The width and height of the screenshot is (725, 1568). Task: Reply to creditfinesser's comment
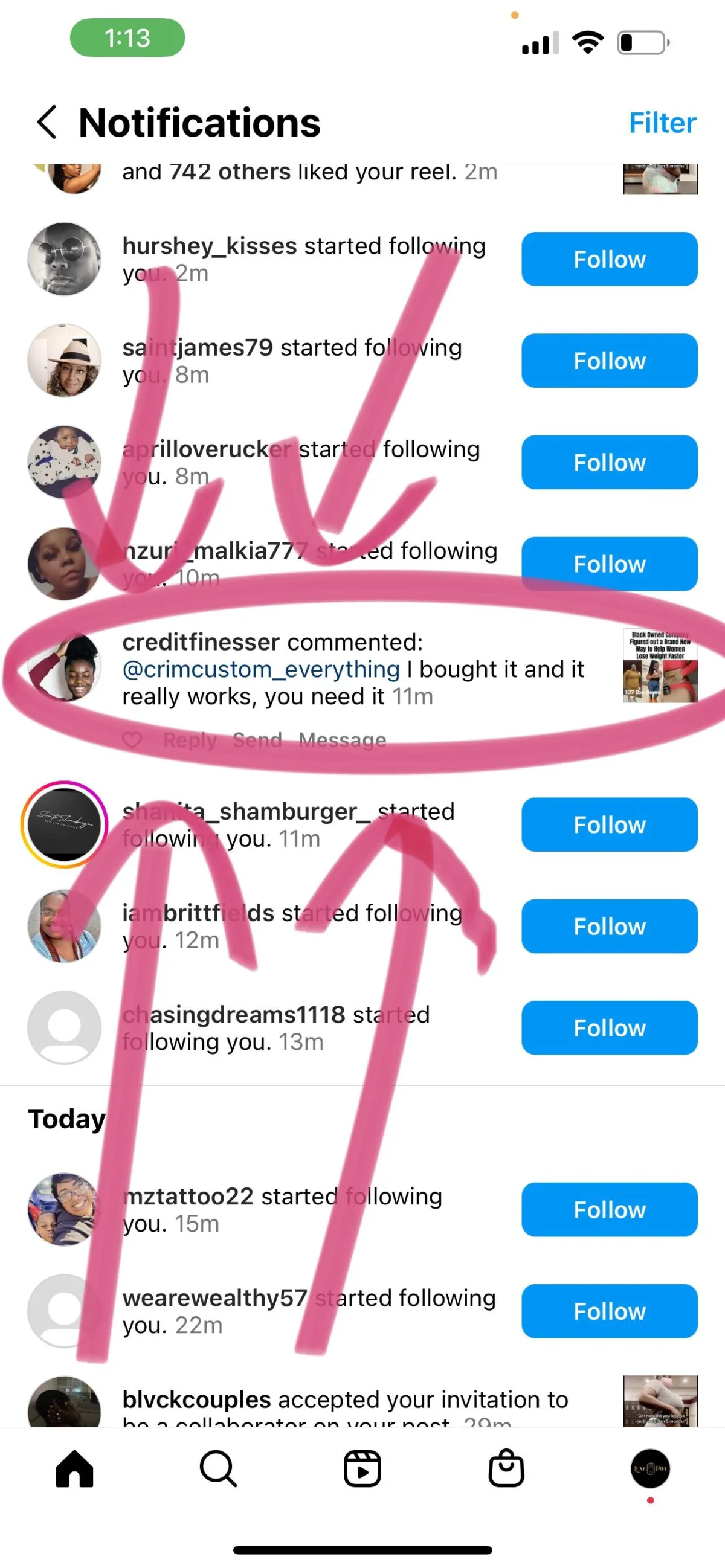(190, 740)
